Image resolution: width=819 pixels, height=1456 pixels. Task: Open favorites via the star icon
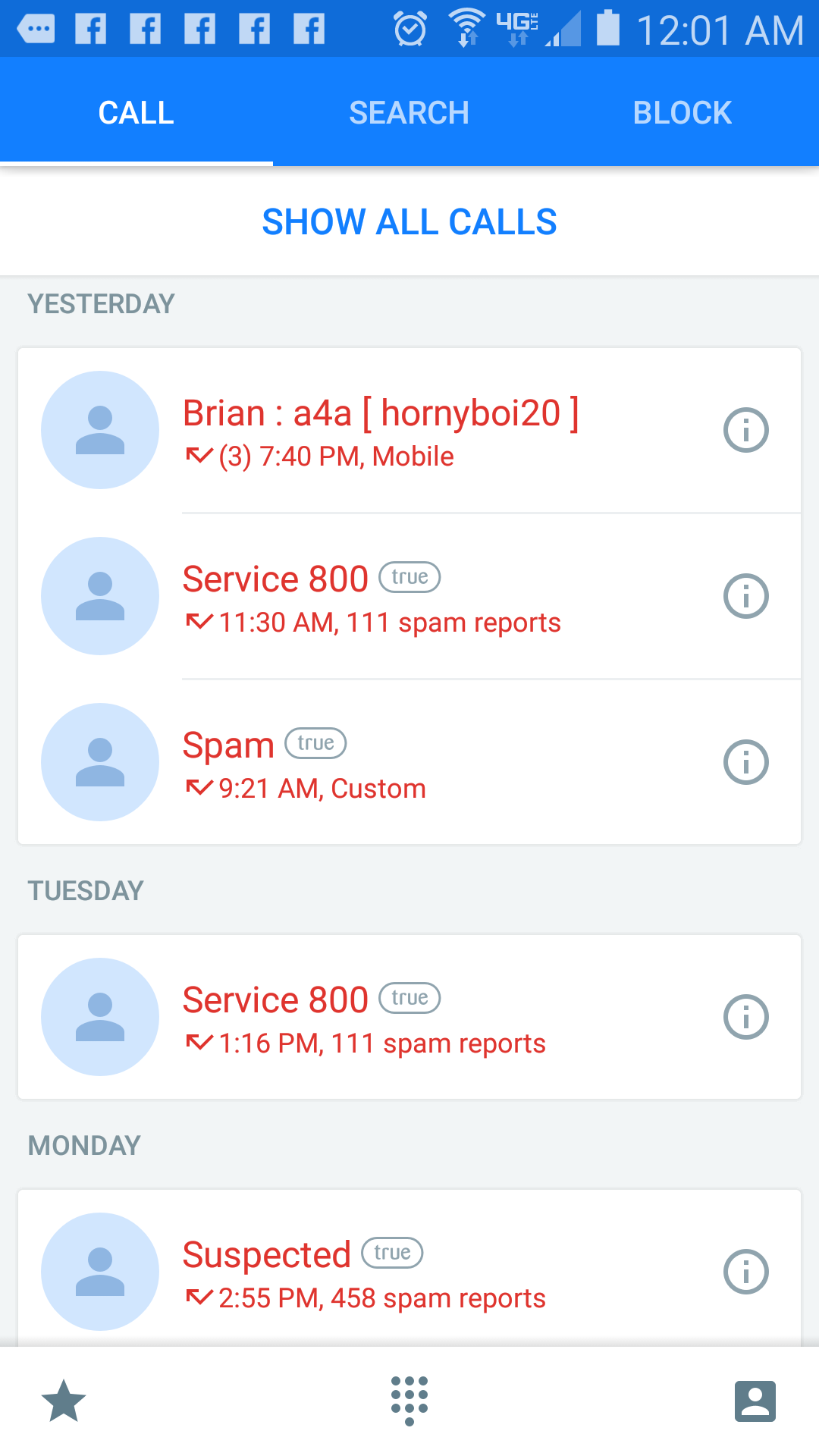pyautogui.click(x=64, y=1401)
